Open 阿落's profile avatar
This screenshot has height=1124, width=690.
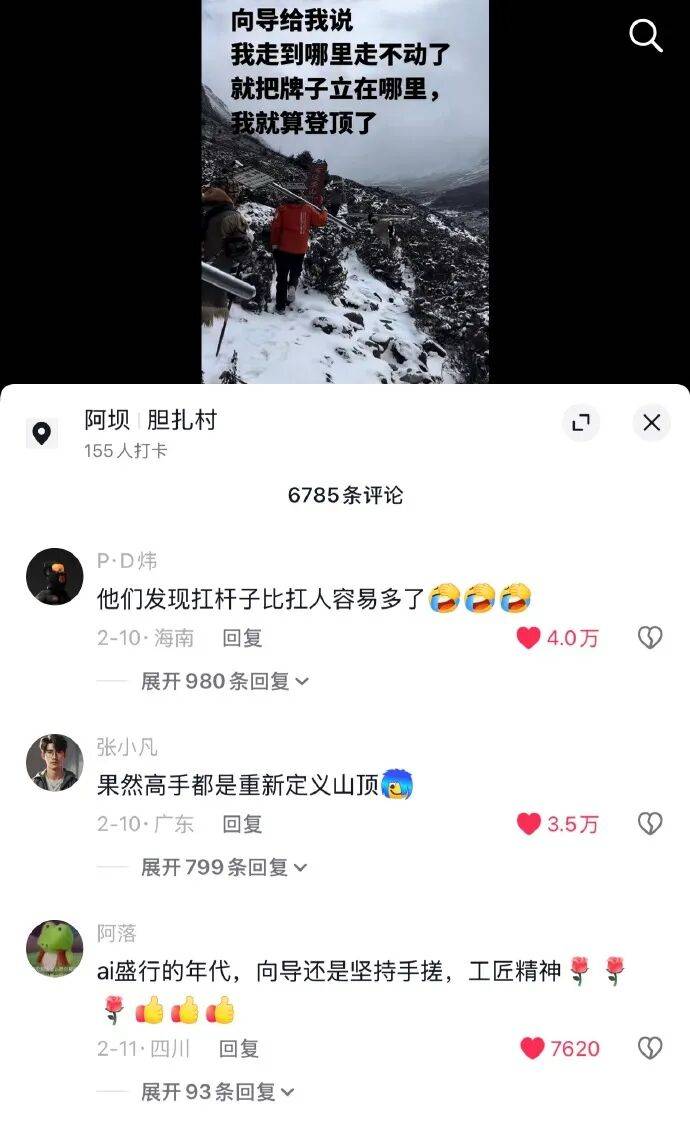[x=54, y=949]
